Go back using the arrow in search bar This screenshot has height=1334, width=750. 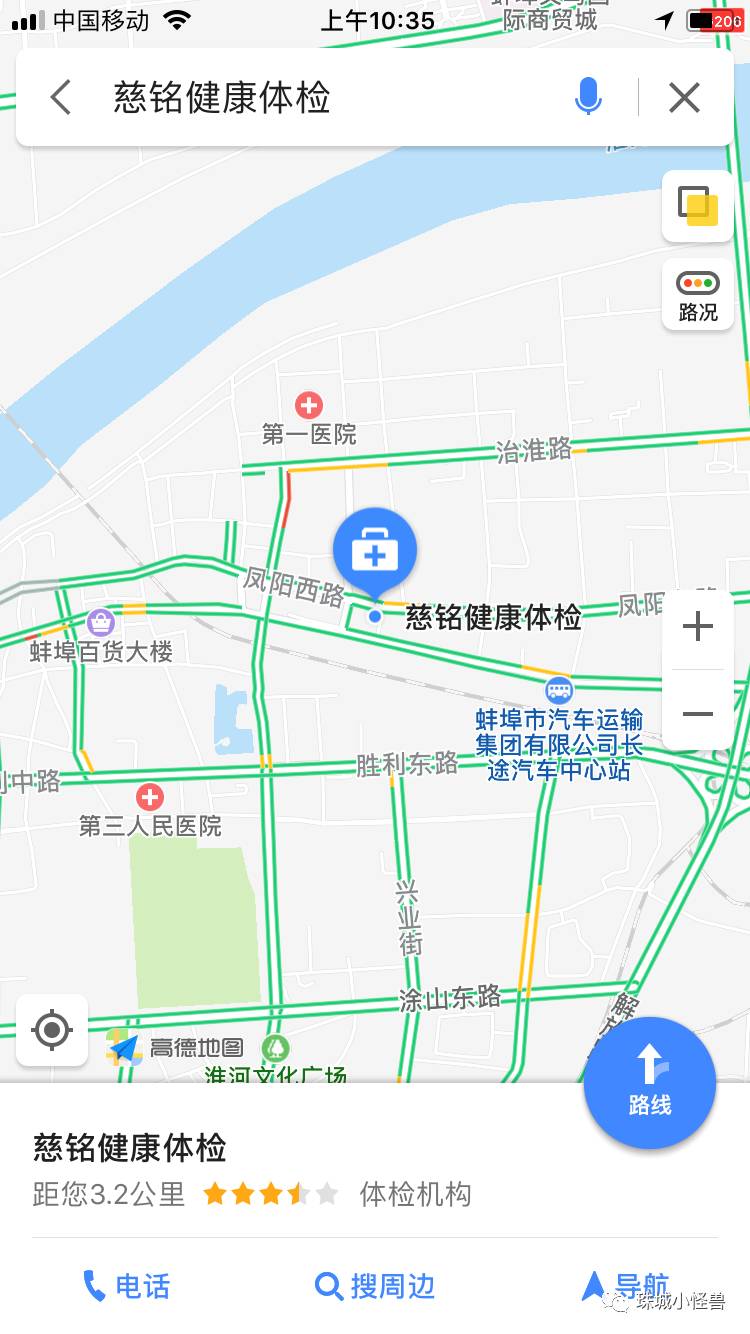tap(61, 98)
